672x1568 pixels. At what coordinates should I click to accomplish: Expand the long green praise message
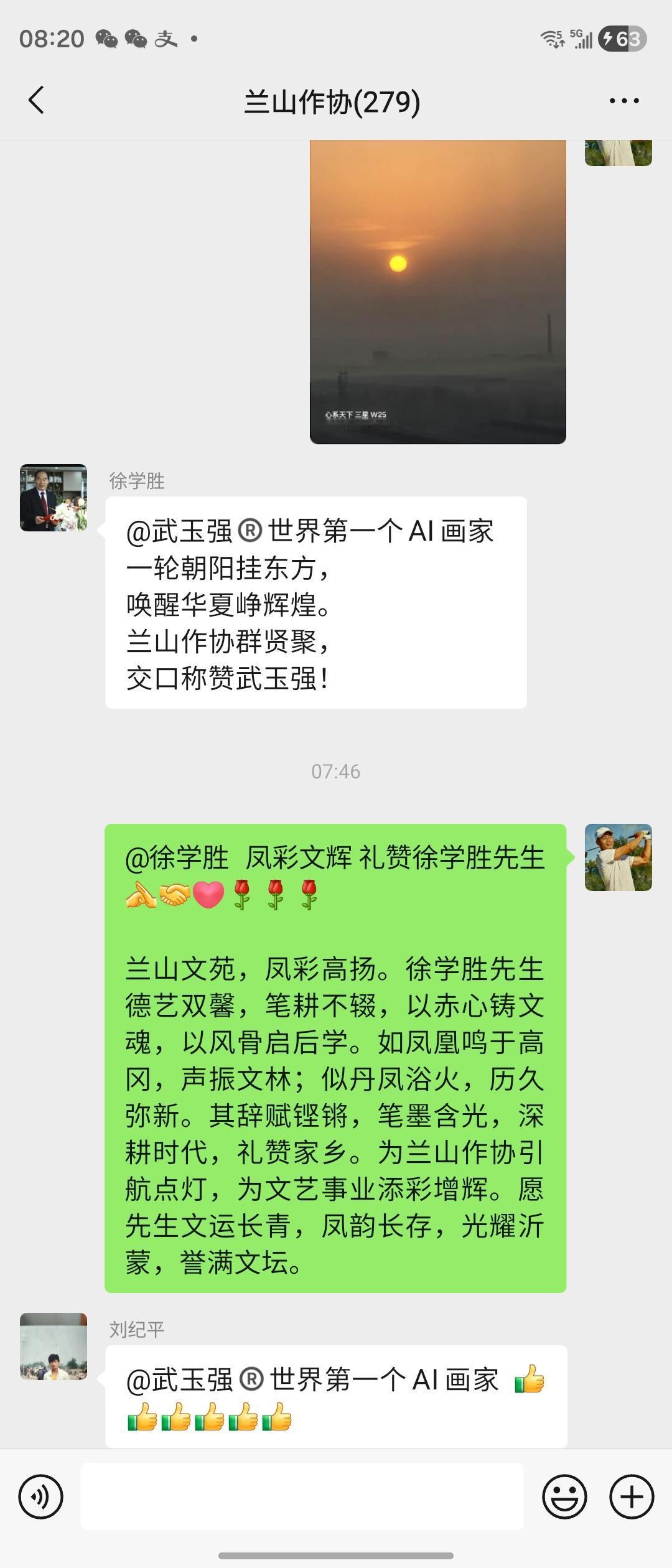pos(336,1058)
